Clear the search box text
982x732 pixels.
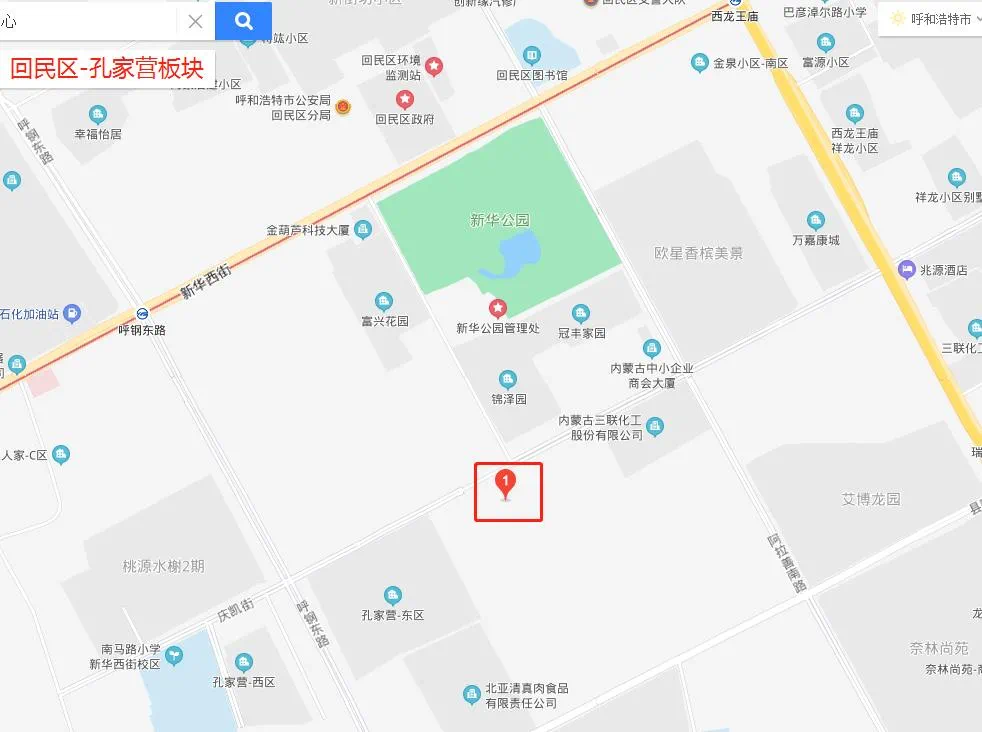pyautogui.click(x=195, y=21)
